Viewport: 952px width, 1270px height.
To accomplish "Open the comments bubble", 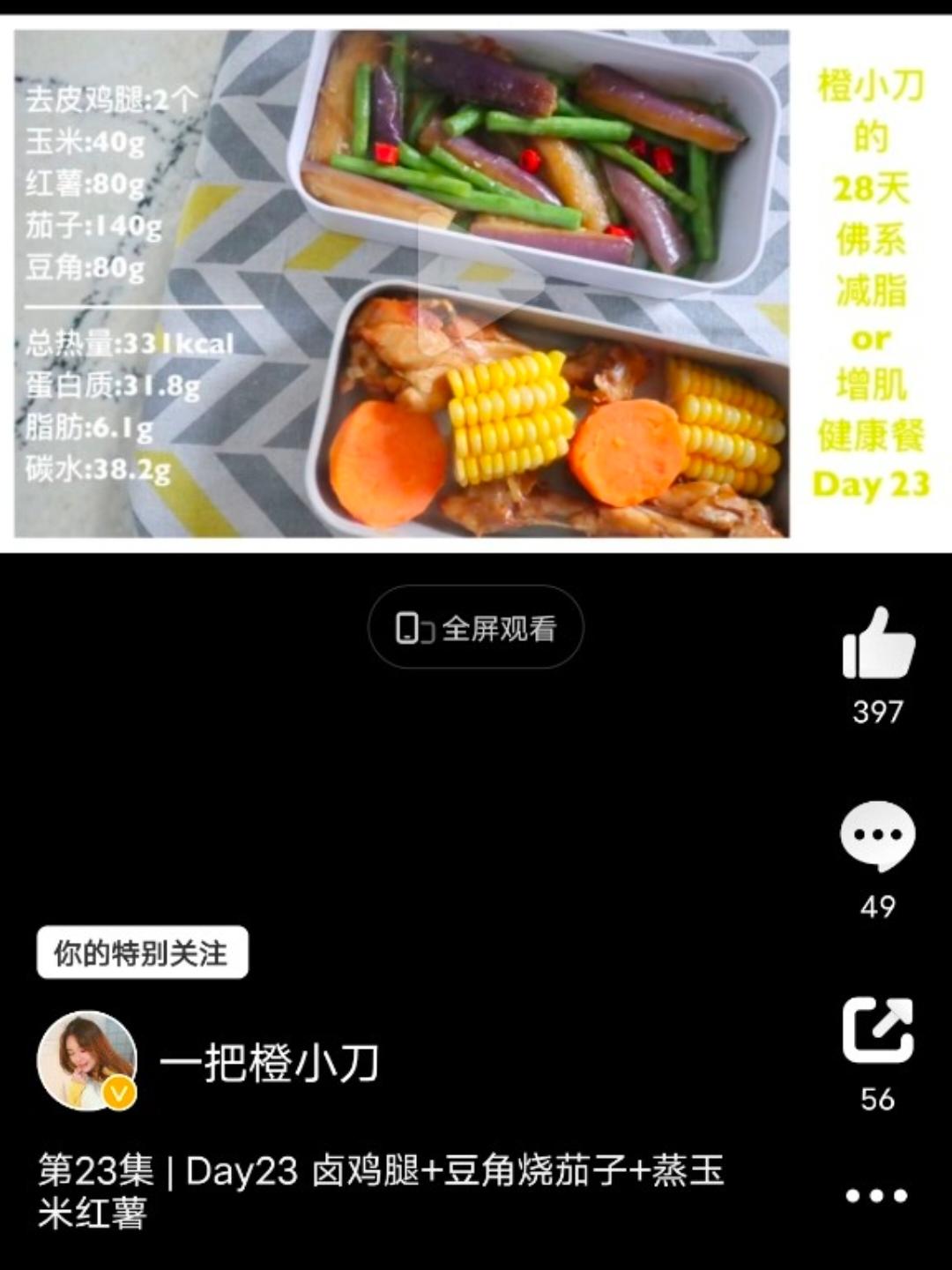I will click(878, 836).
